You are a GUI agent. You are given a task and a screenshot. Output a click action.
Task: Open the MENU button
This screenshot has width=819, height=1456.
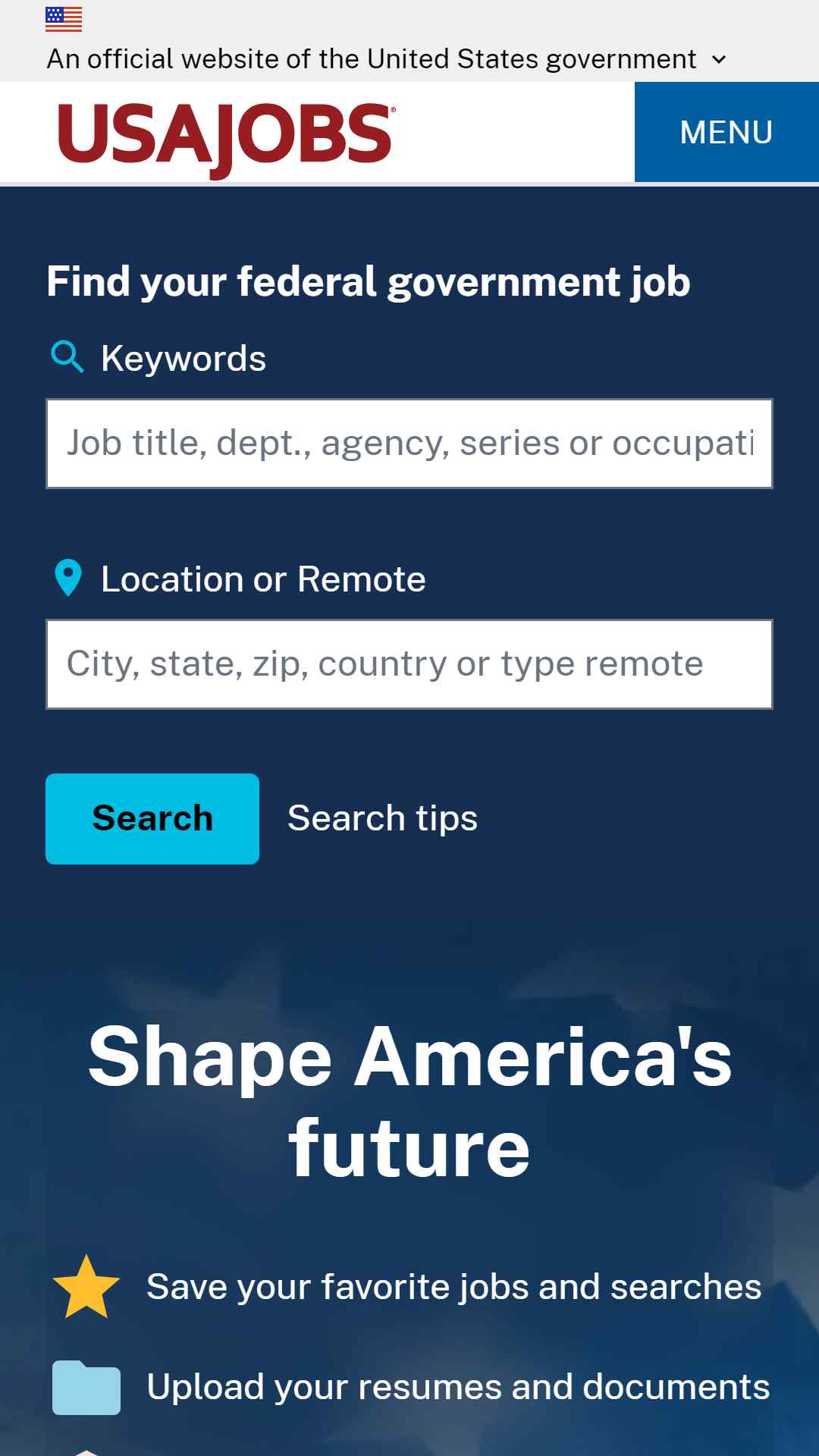(726, 132)
